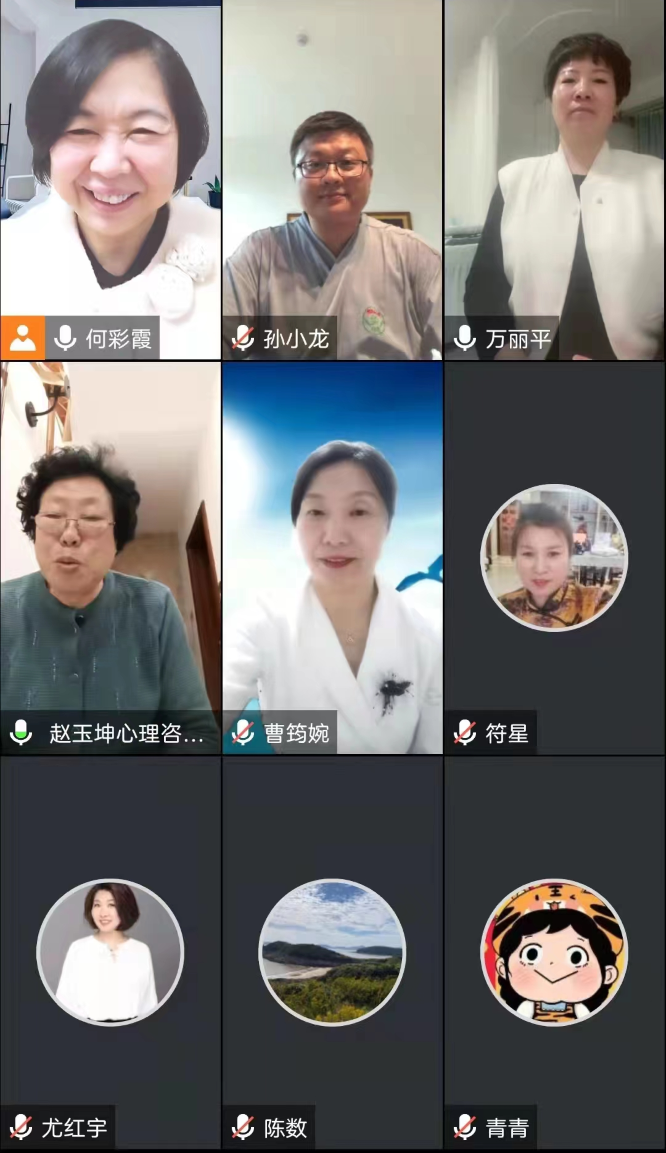Select 尤红宇's participant tile
This screenshot has width=666, height=1153.
click(x=110, y=952)
